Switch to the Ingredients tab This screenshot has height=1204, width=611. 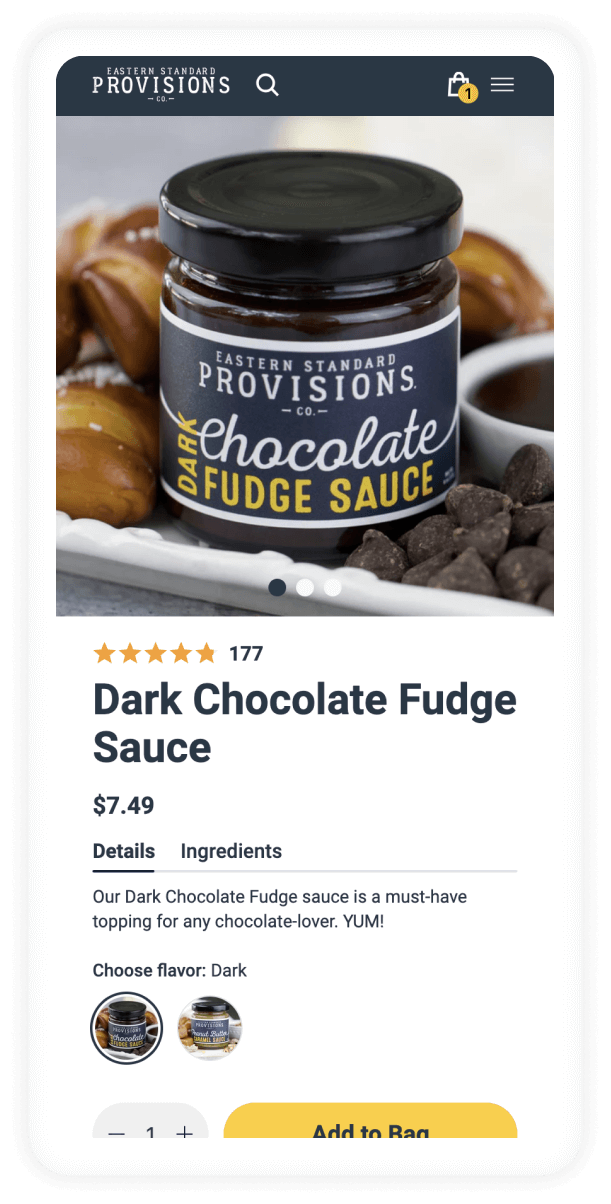coord(231,851)
